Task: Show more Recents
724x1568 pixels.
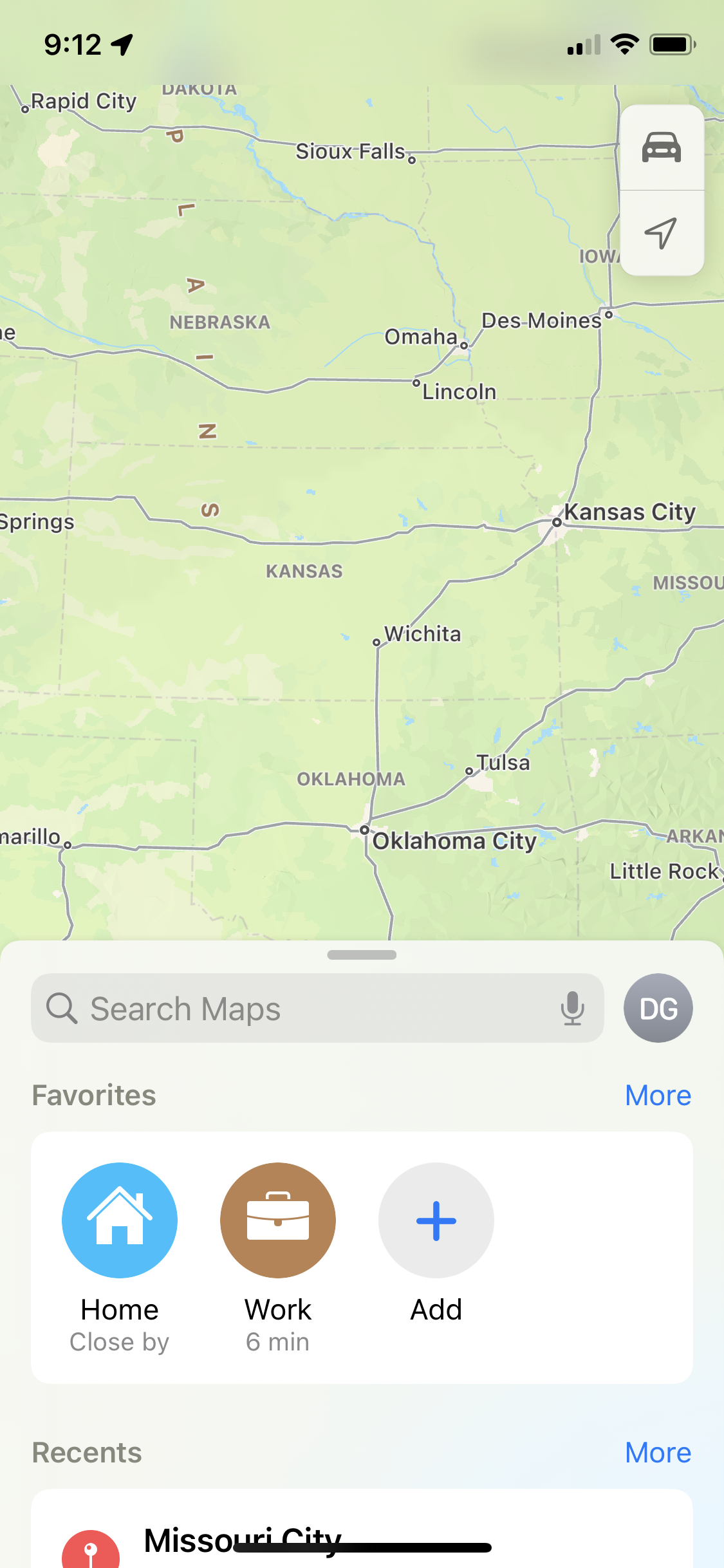Action: (x=658, y=1453)
